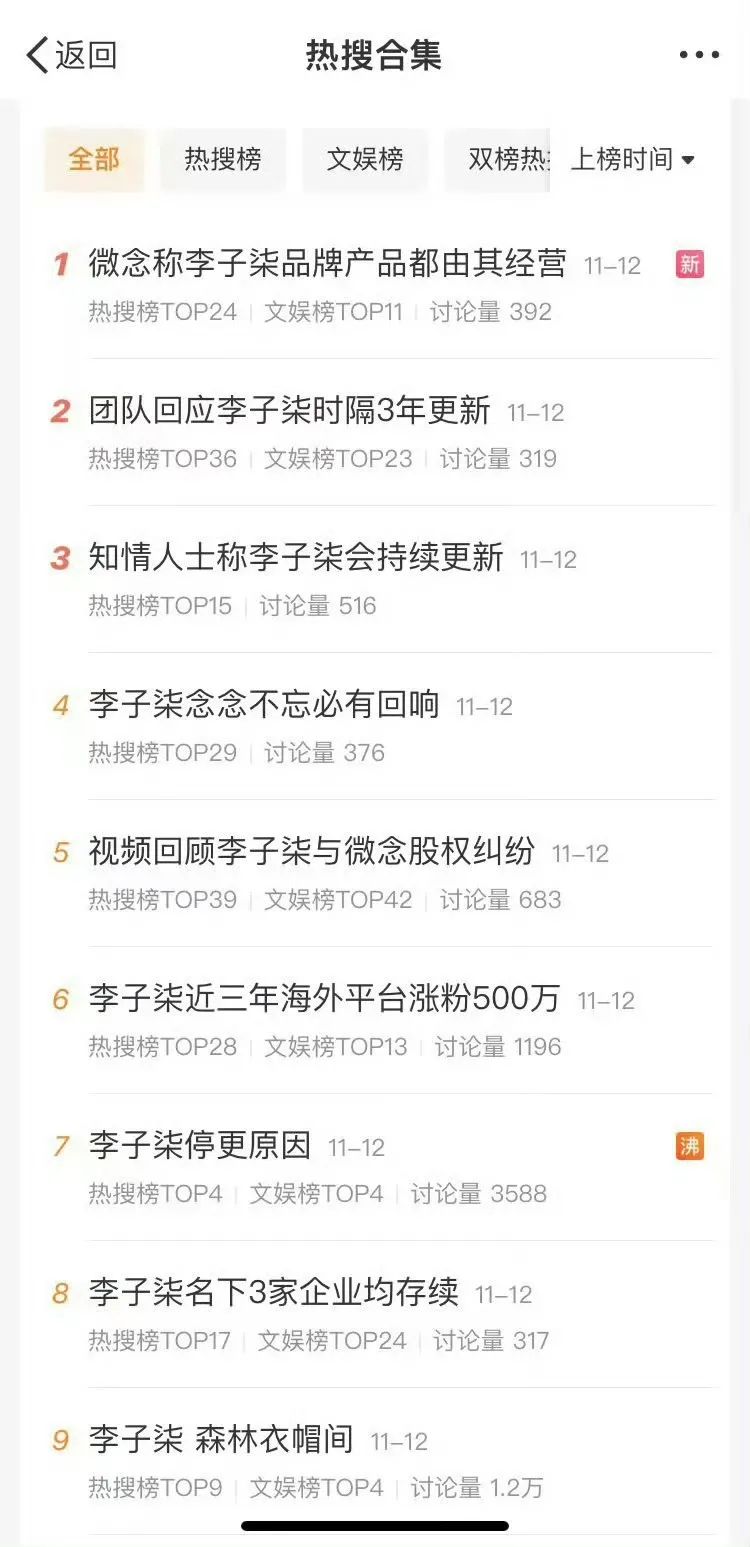Screen dimensions: 750x1547
Task: Open topic 李子柒念念不忘必有回响
Action: (x=264, y=705)
